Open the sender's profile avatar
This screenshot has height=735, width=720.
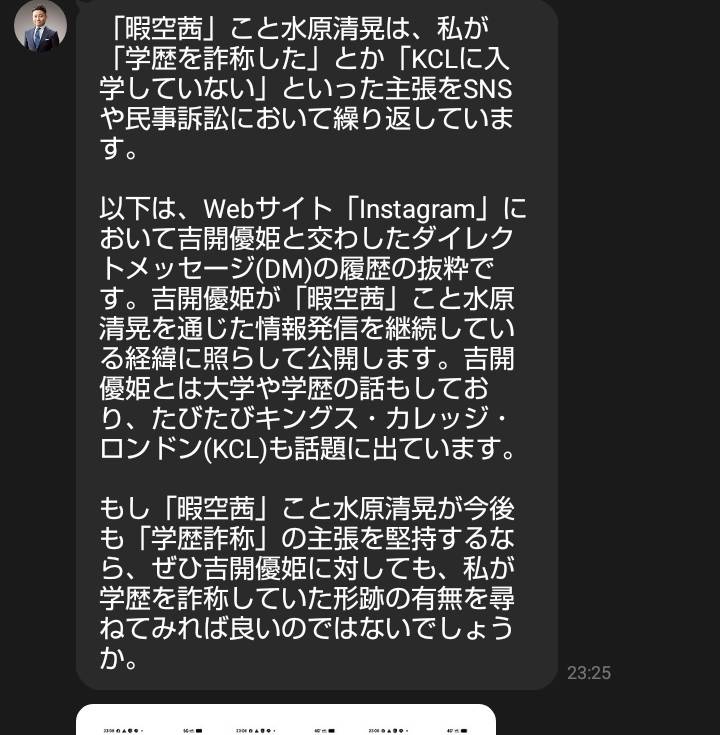[x=40, y=25]
